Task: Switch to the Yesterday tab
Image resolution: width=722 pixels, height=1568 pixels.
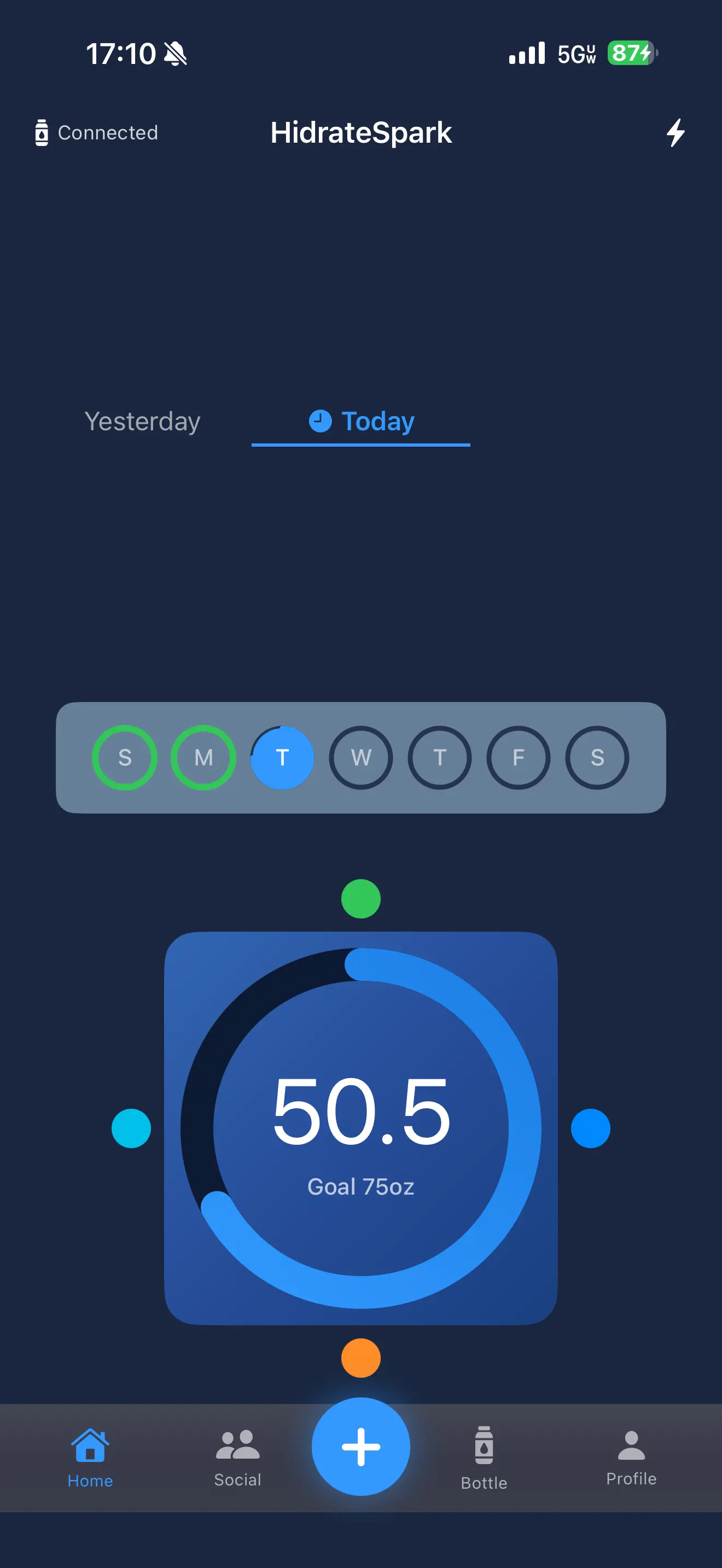Action: point(142,421)
